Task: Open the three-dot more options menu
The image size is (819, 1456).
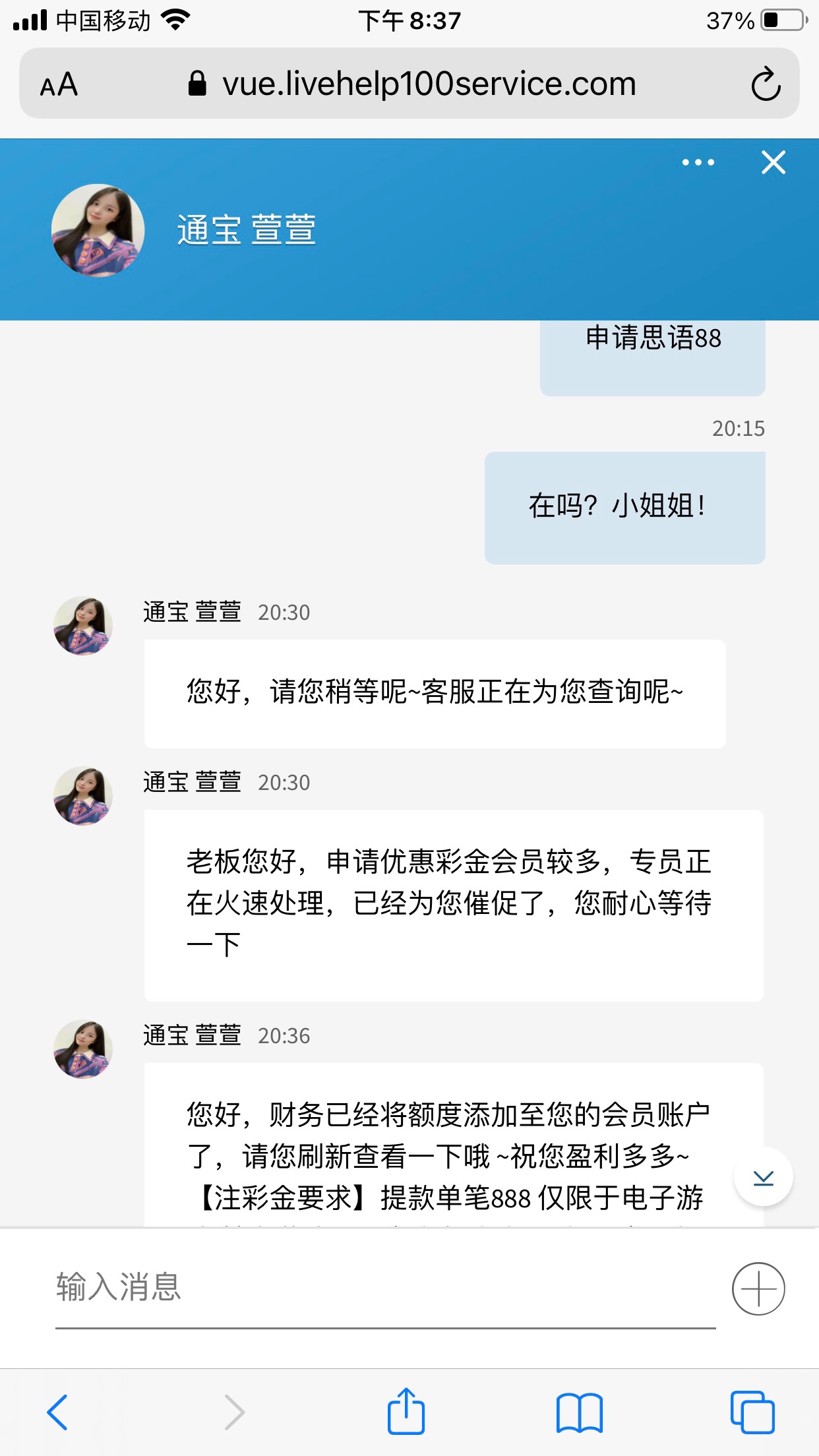Action: [x=698, y=162]
